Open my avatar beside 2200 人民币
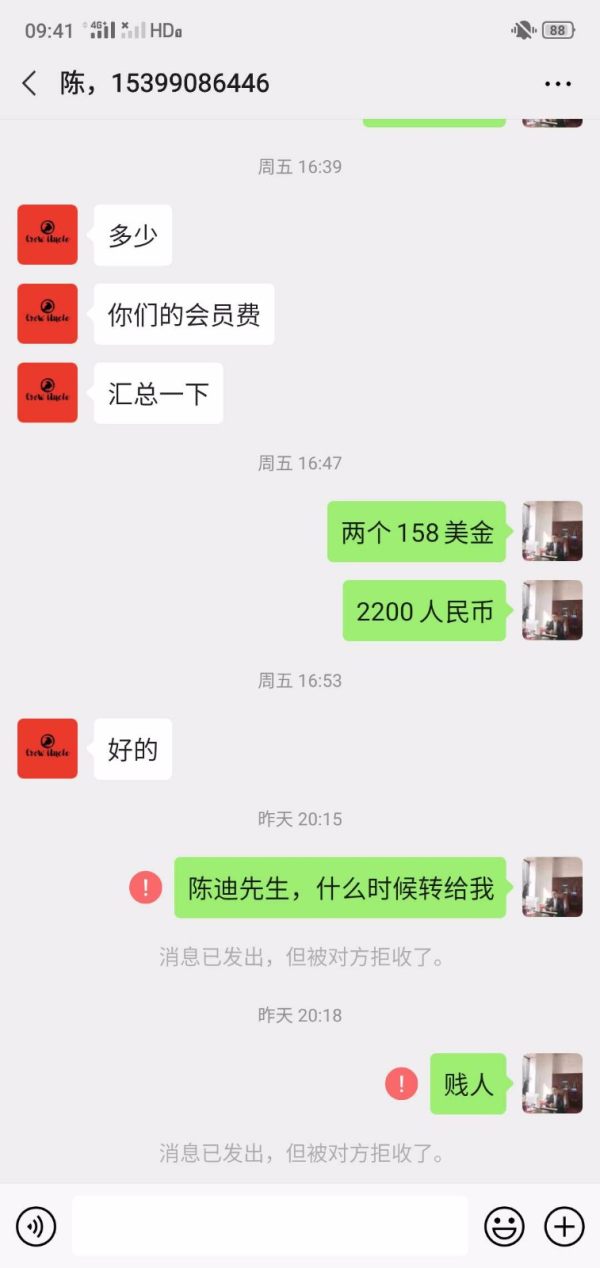 552,610
